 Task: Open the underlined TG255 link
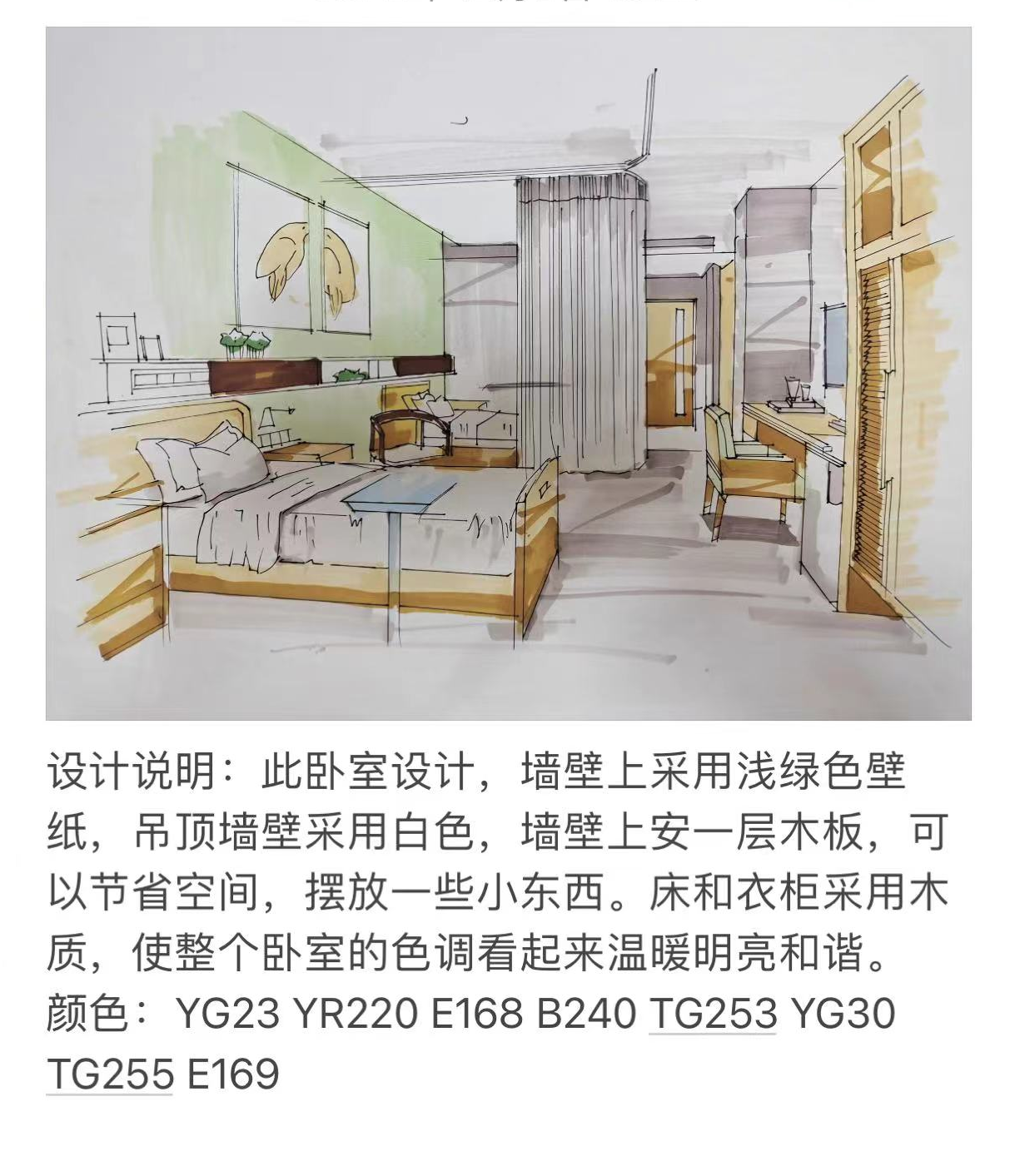109,1074
